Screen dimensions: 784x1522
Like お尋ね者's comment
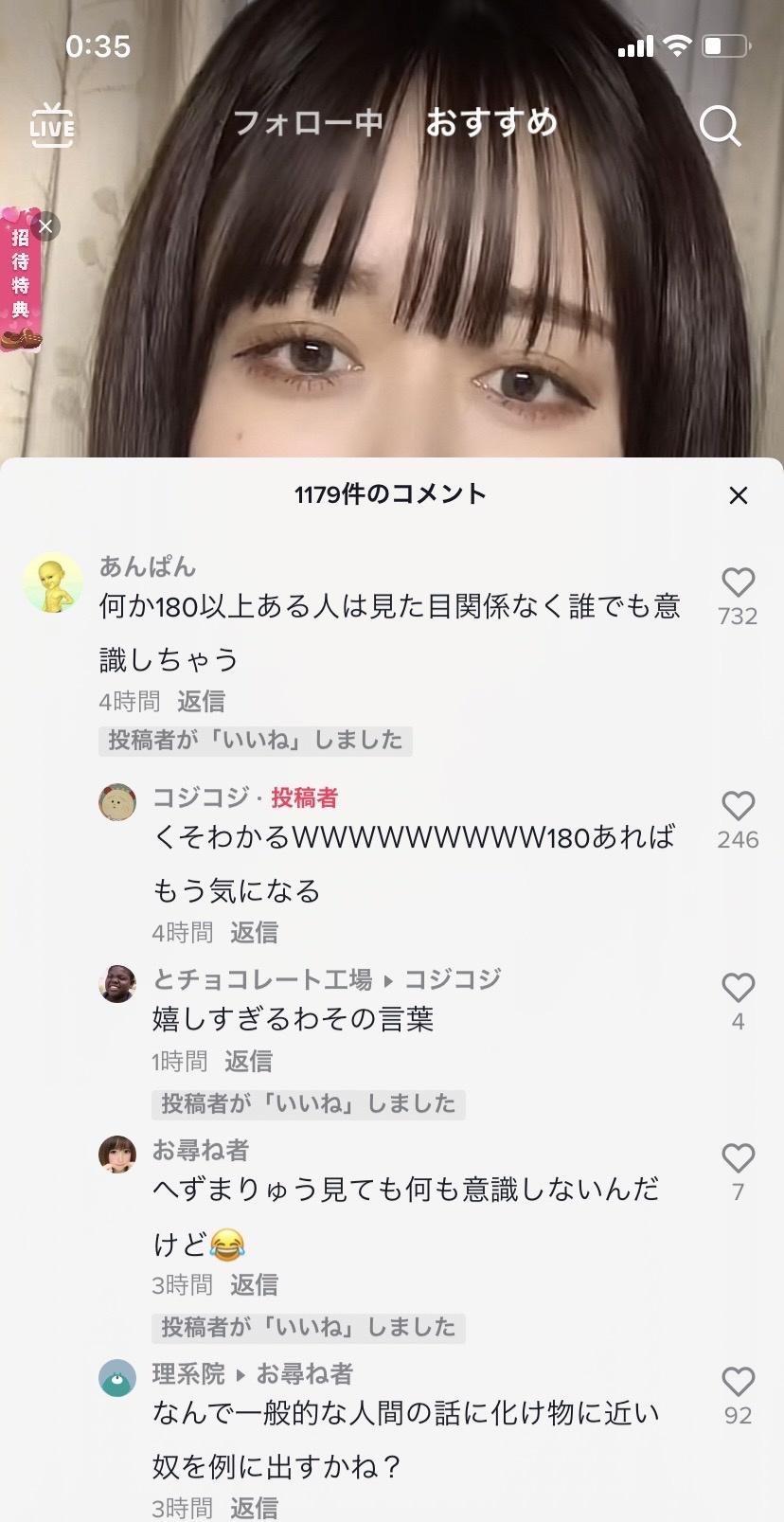tap(738, 1159)
